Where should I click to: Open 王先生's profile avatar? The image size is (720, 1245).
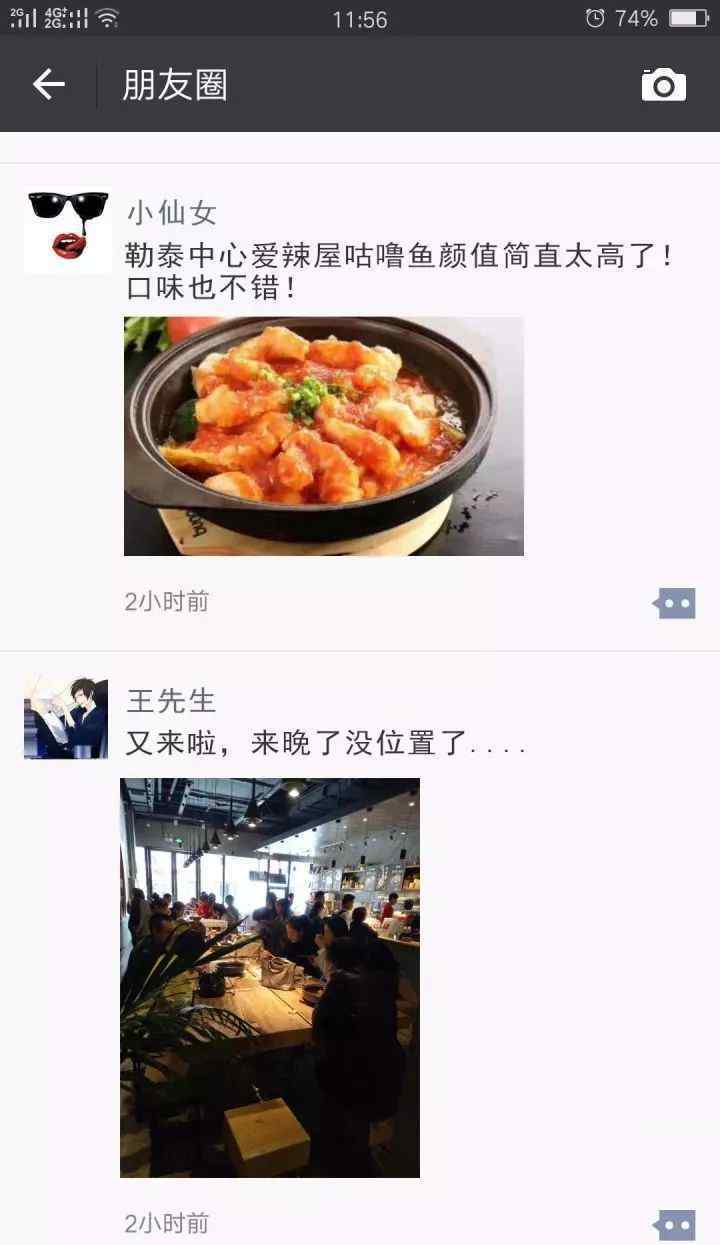66,716
